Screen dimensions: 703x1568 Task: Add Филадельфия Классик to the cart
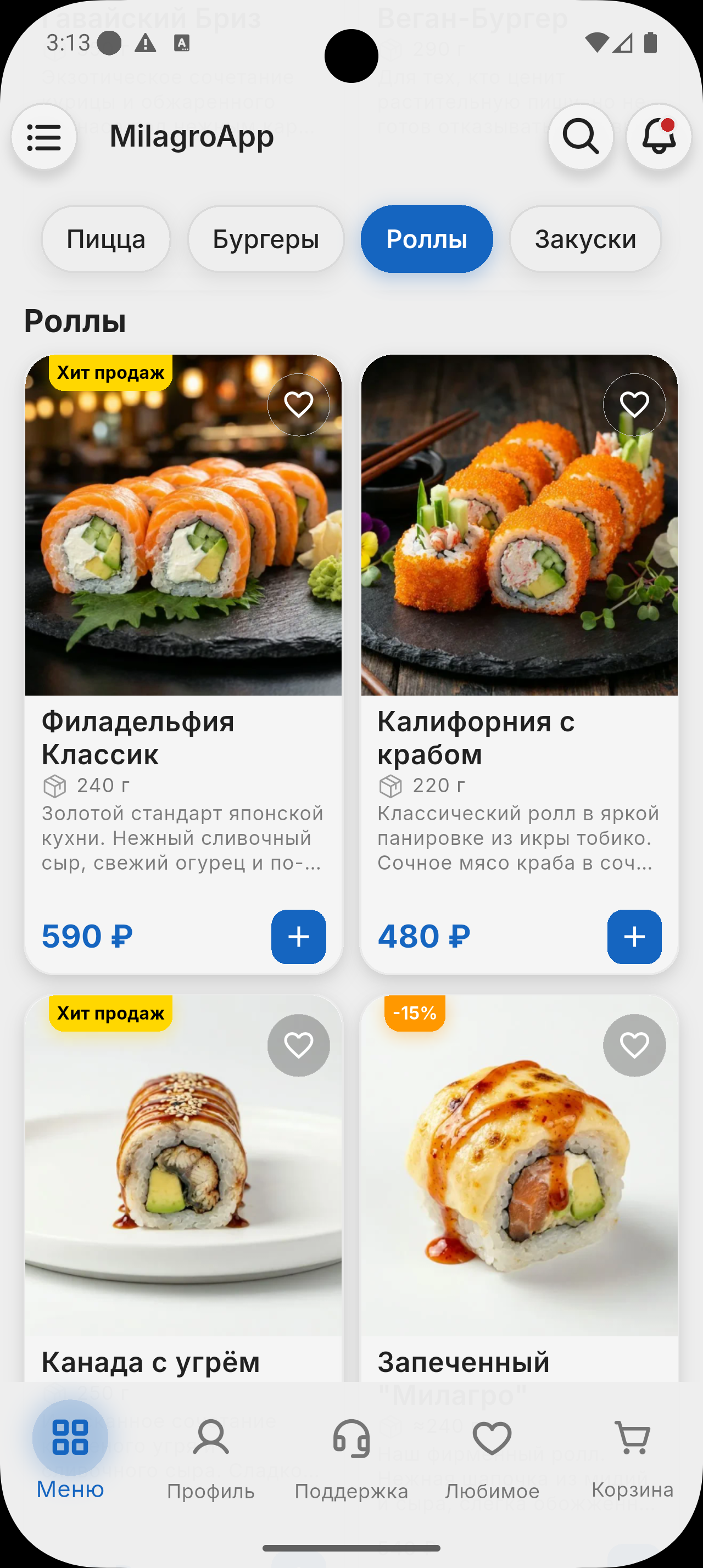coord(298,937)
